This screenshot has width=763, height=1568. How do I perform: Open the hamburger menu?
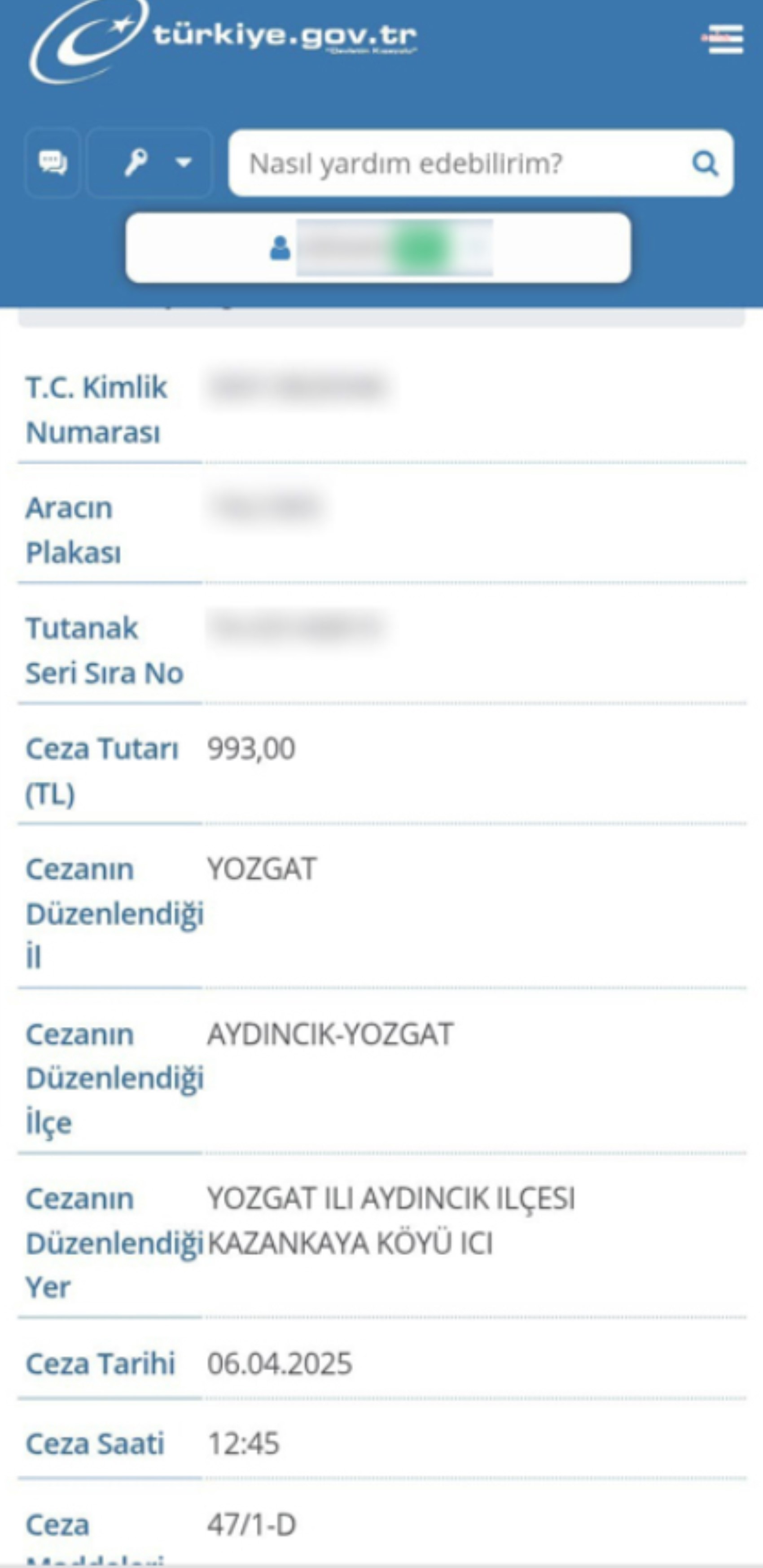pyautogui.click(x=725, y=39)
